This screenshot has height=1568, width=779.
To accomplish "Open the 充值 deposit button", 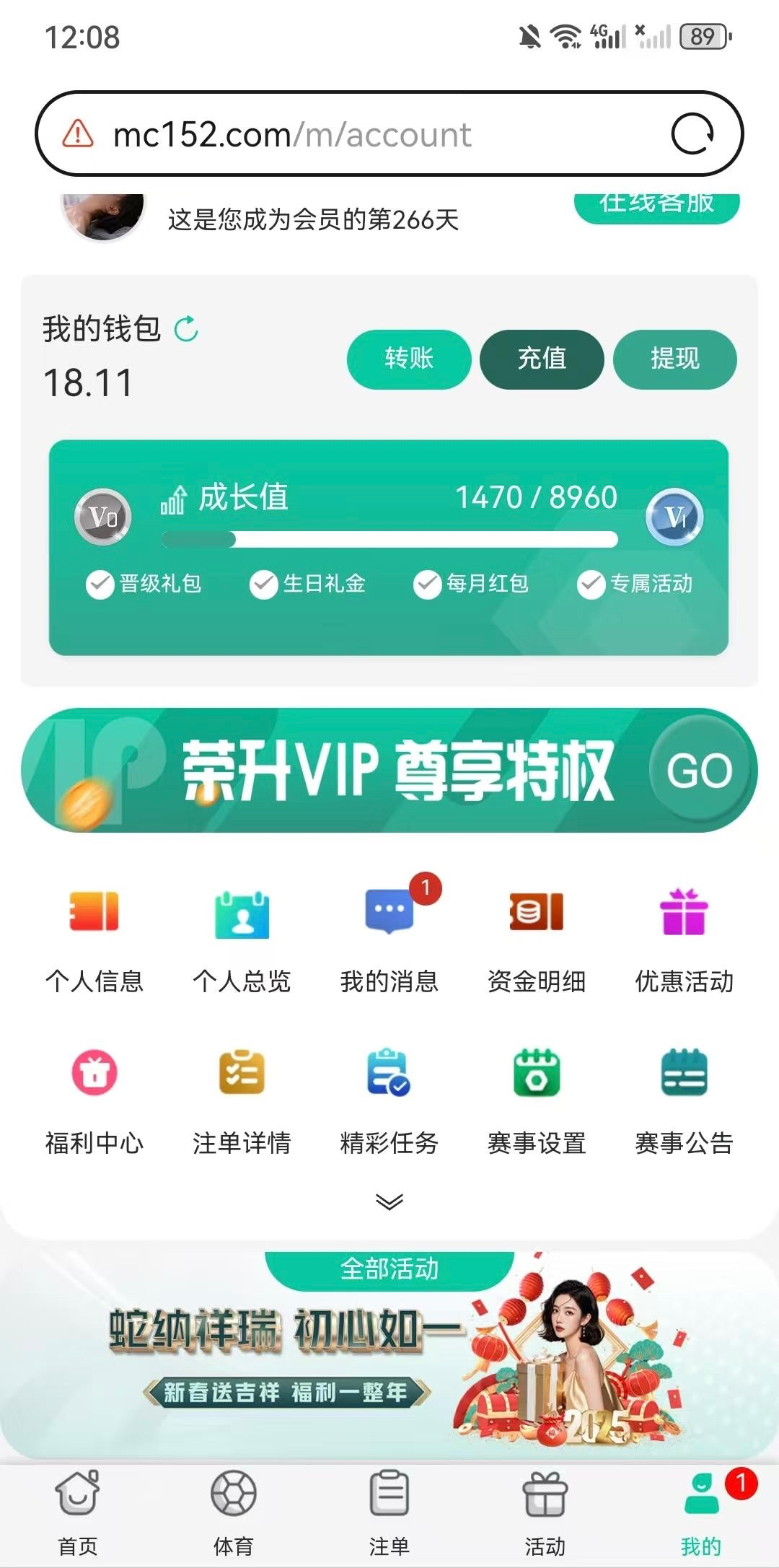I will [542, 359].
